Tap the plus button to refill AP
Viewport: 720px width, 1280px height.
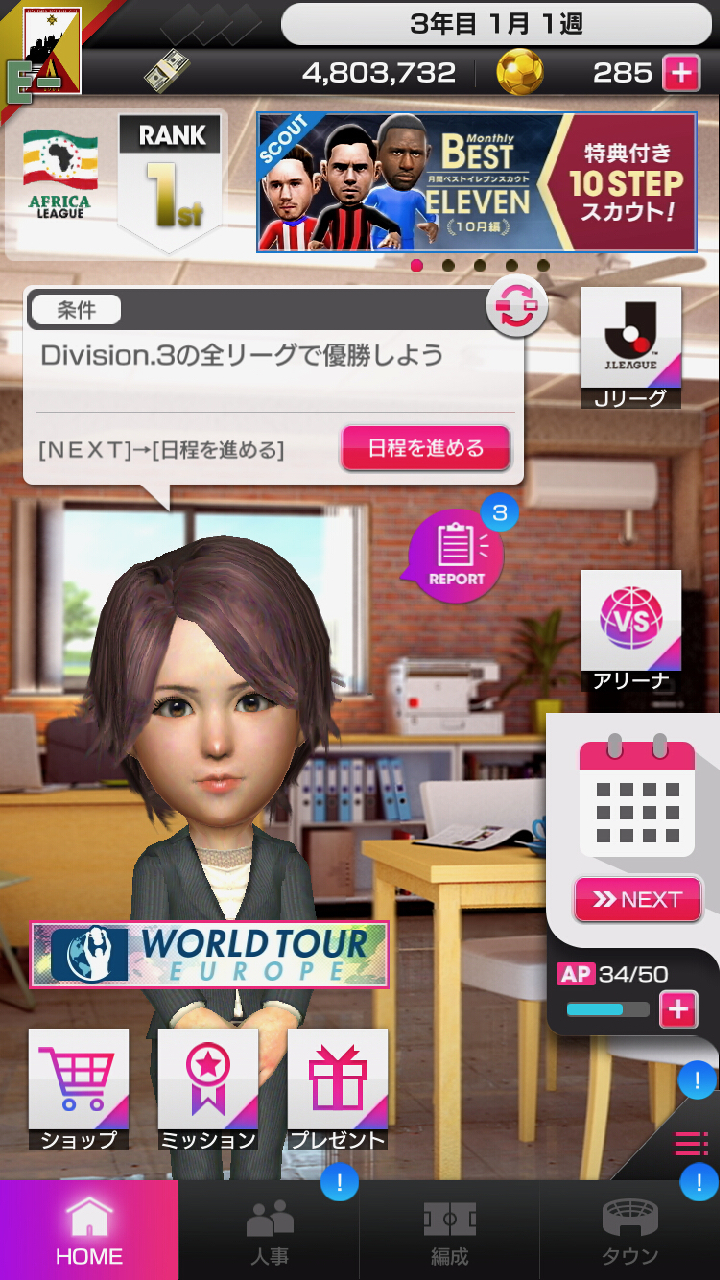click(678, 1010)
